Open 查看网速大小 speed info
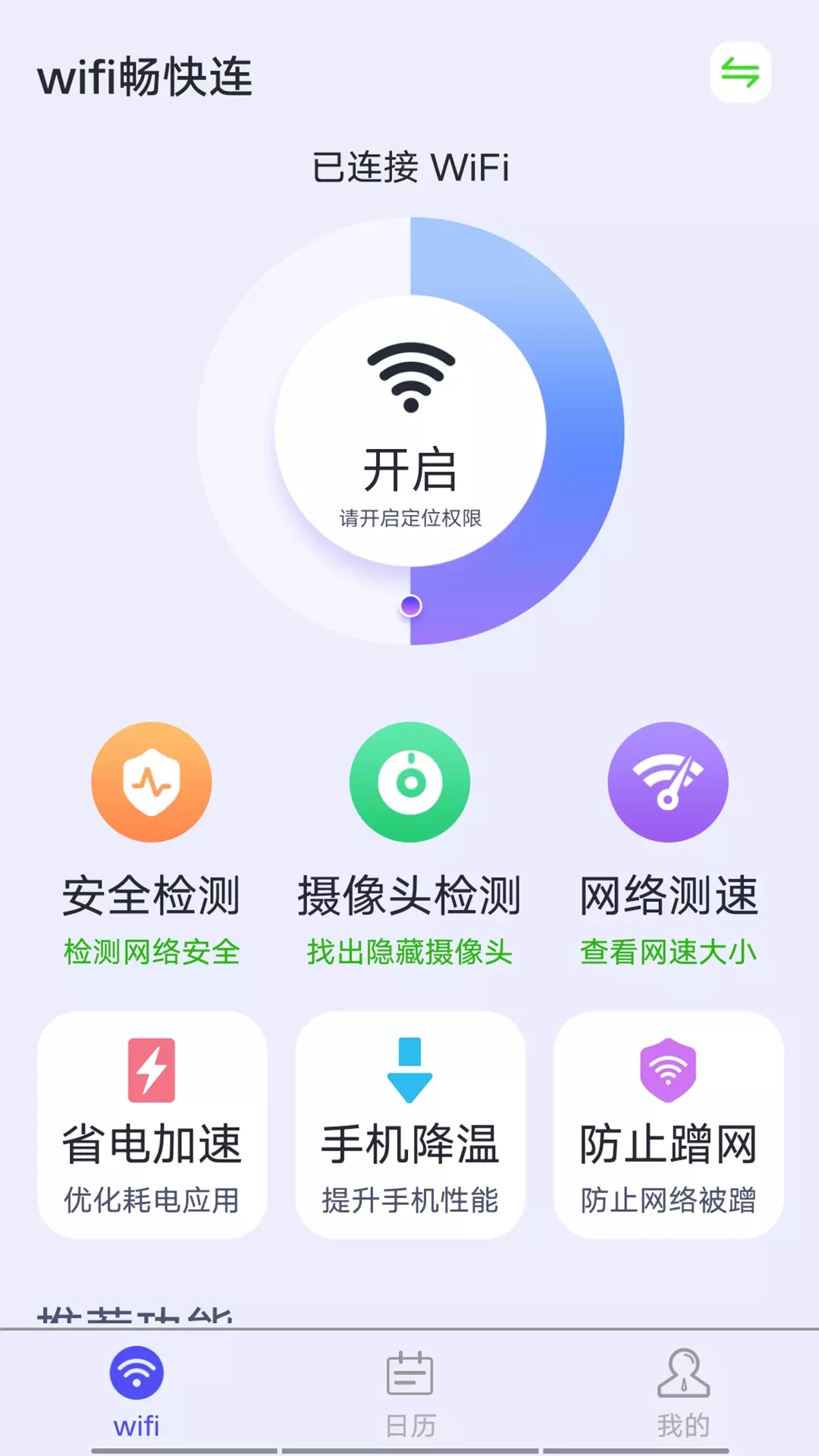This screenshot has height=1456, width=819. tap(667, 954)
